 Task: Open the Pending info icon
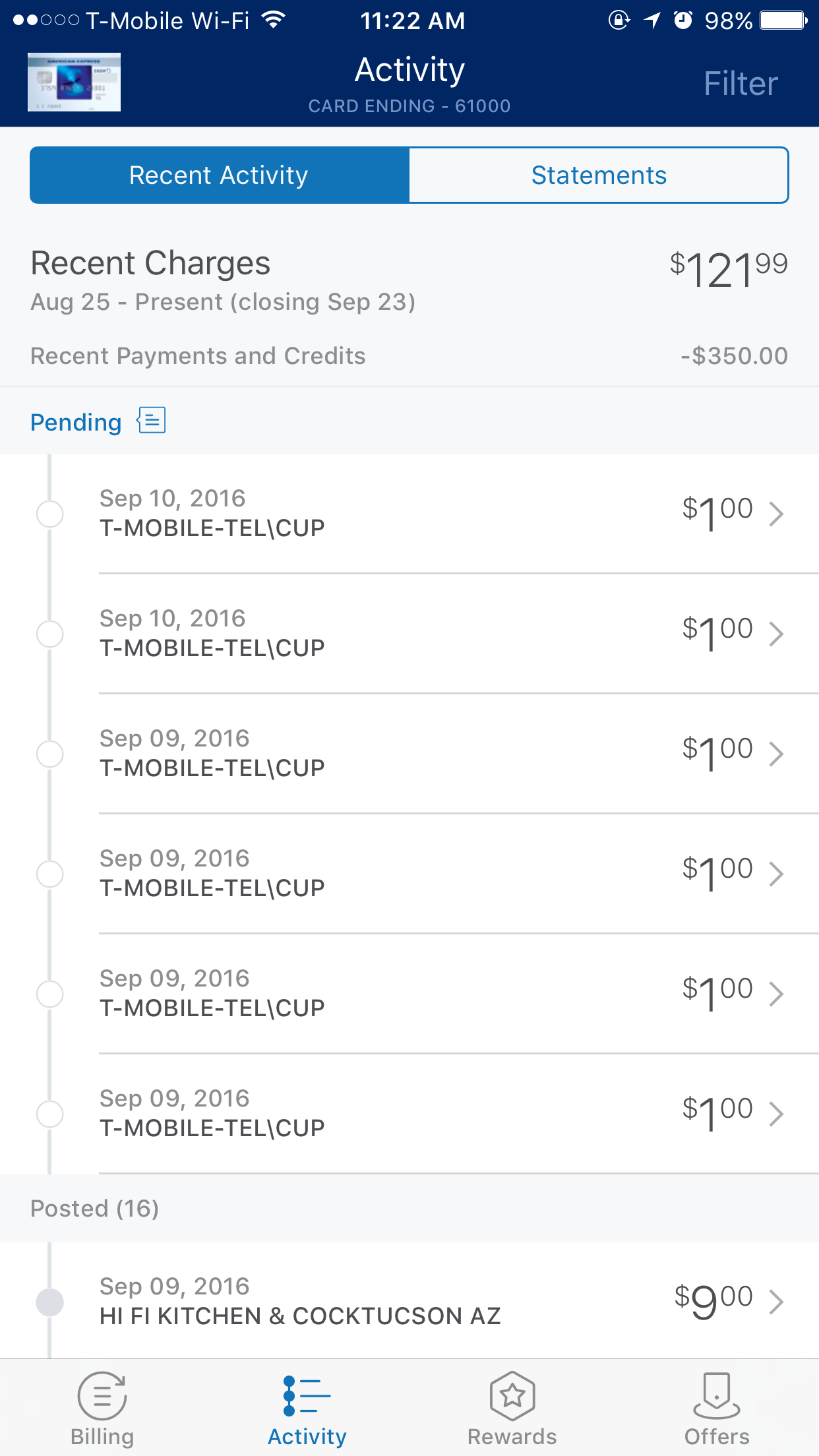point(151,421)
